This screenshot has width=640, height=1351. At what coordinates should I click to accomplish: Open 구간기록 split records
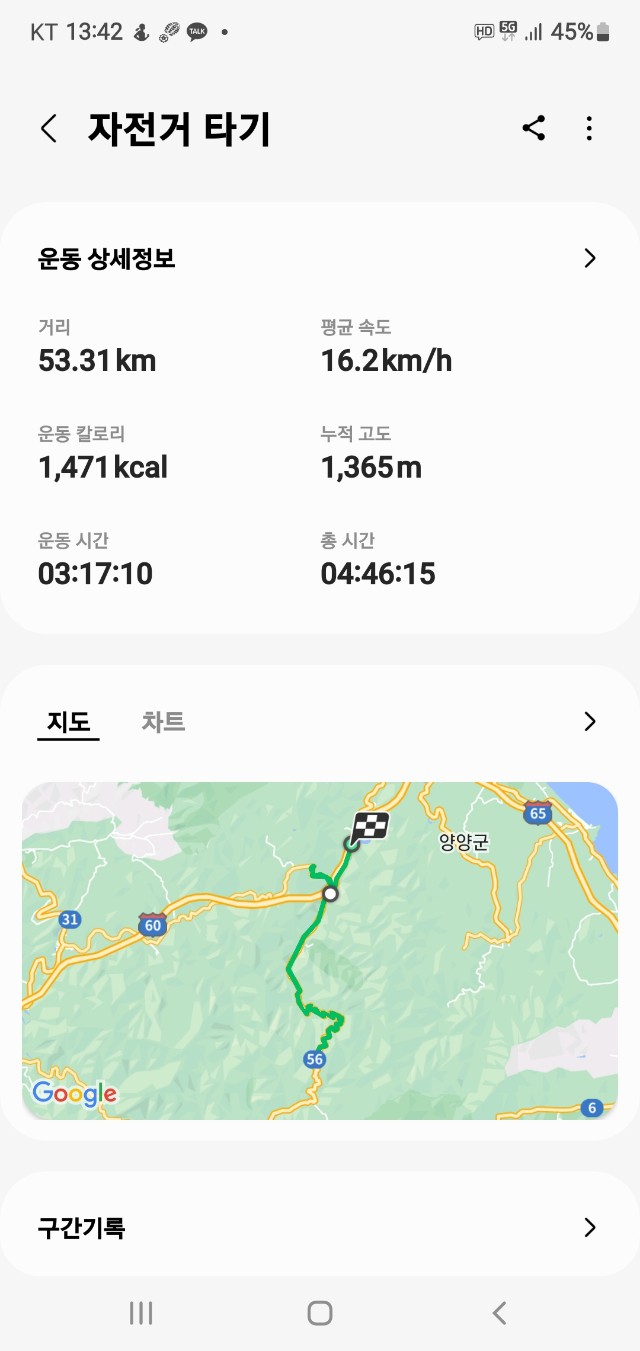click(x=319, y=1227)
